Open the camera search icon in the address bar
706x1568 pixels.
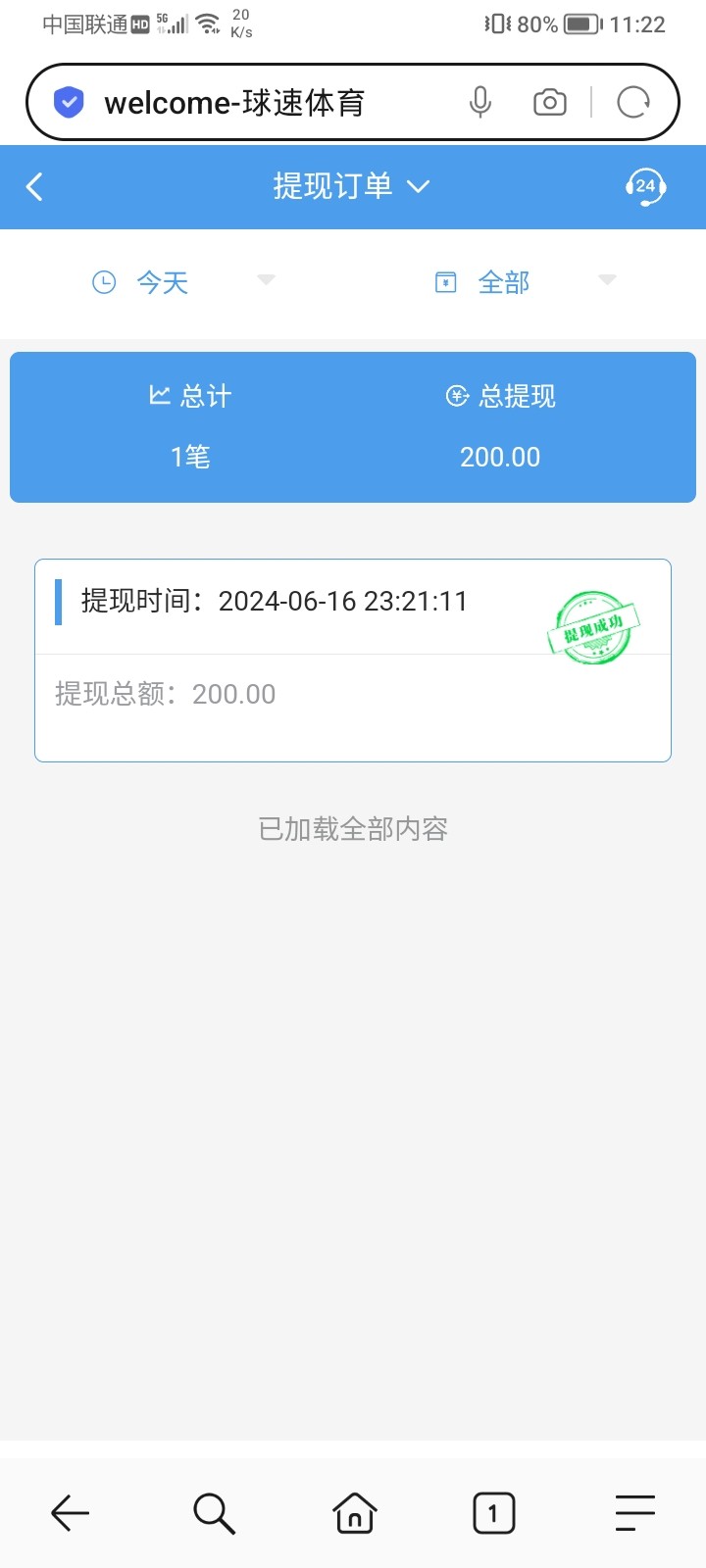pyautogui.click(x=549, y=101)
